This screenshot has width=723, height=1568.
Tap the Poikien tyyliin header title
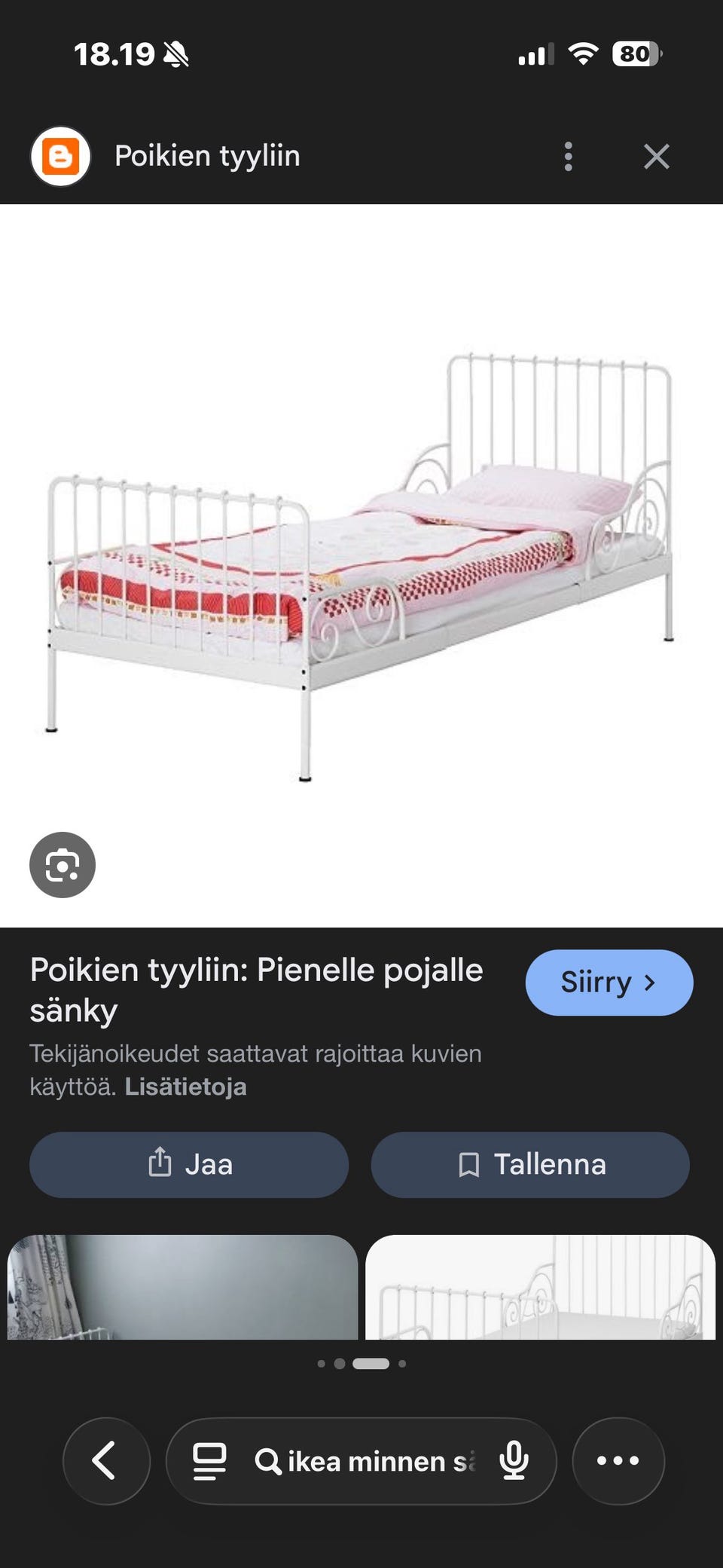pyautogui.click(x=207, y=156)
